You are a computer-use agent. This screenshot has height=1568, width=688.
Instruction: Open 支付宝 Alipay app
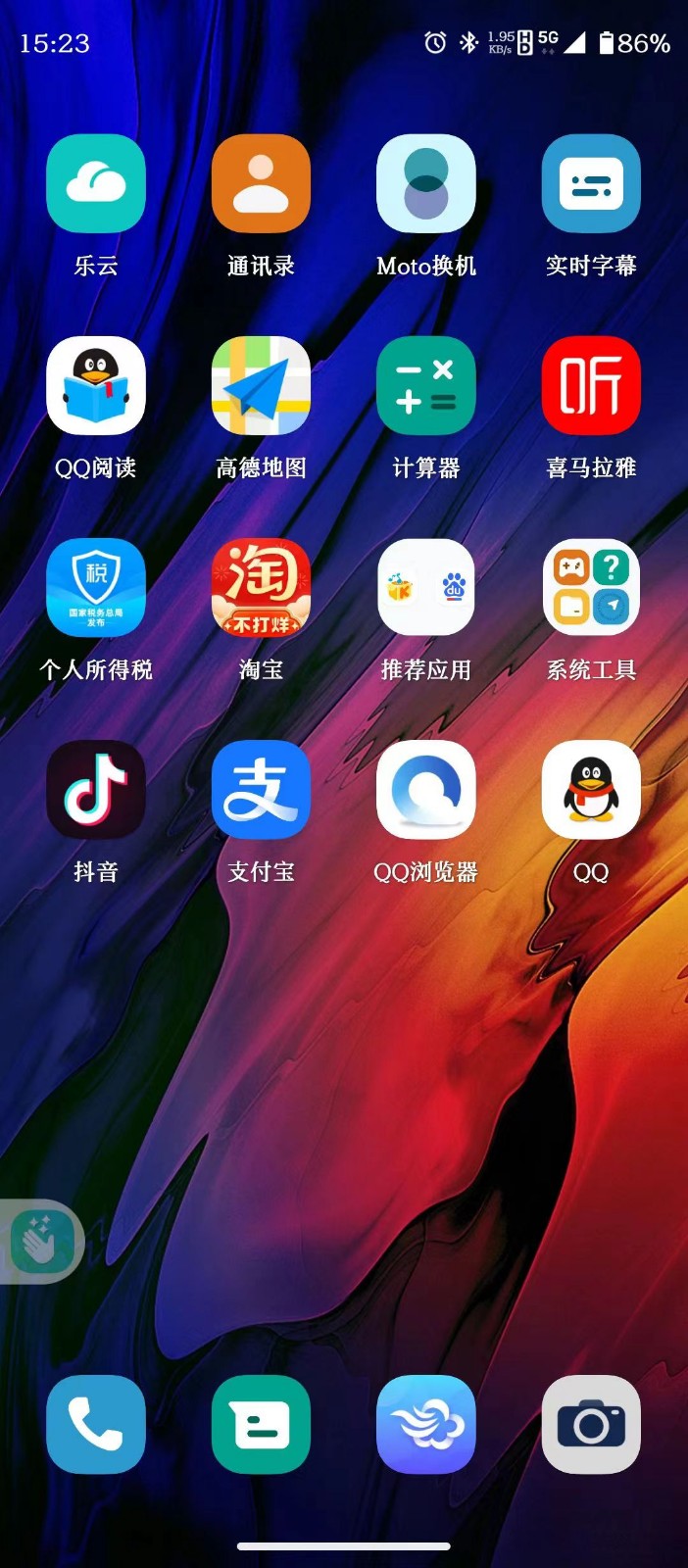(261, 790)
